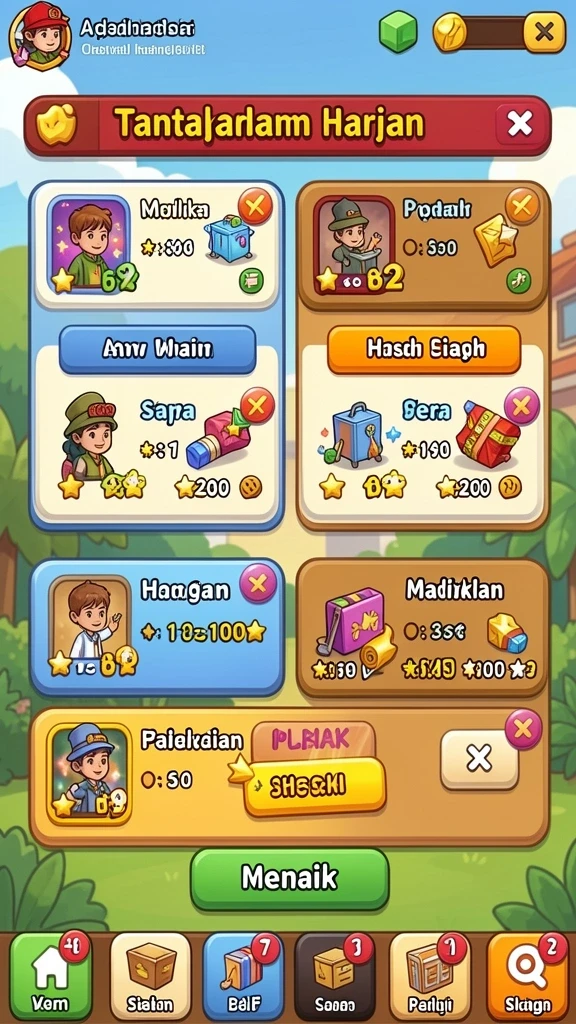Image resolution: width=576 pixels, height=1024 pixels.
Task: Tap the yellow Sheeki button
Action: coord(316,786)
